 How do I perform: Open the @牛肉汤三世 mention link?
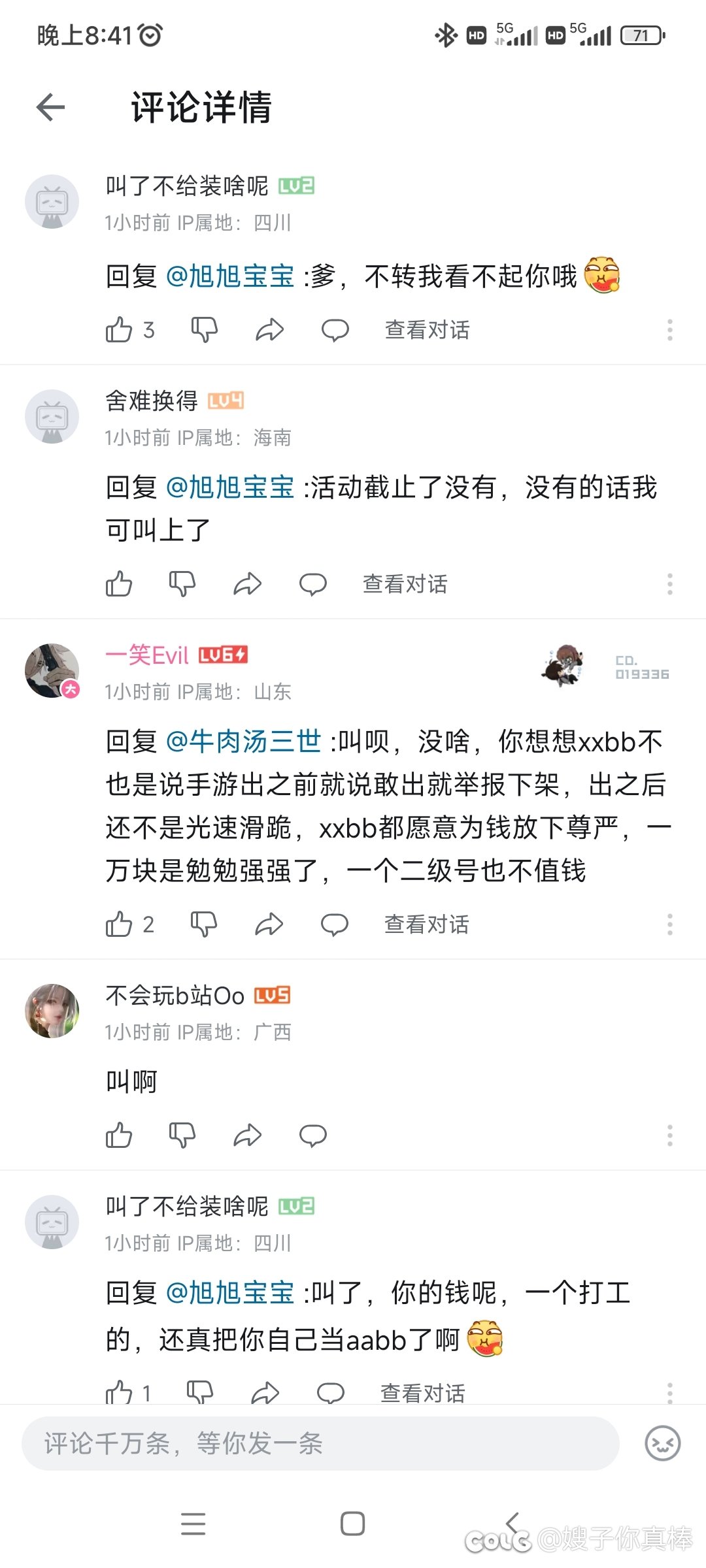click(244, 742)
